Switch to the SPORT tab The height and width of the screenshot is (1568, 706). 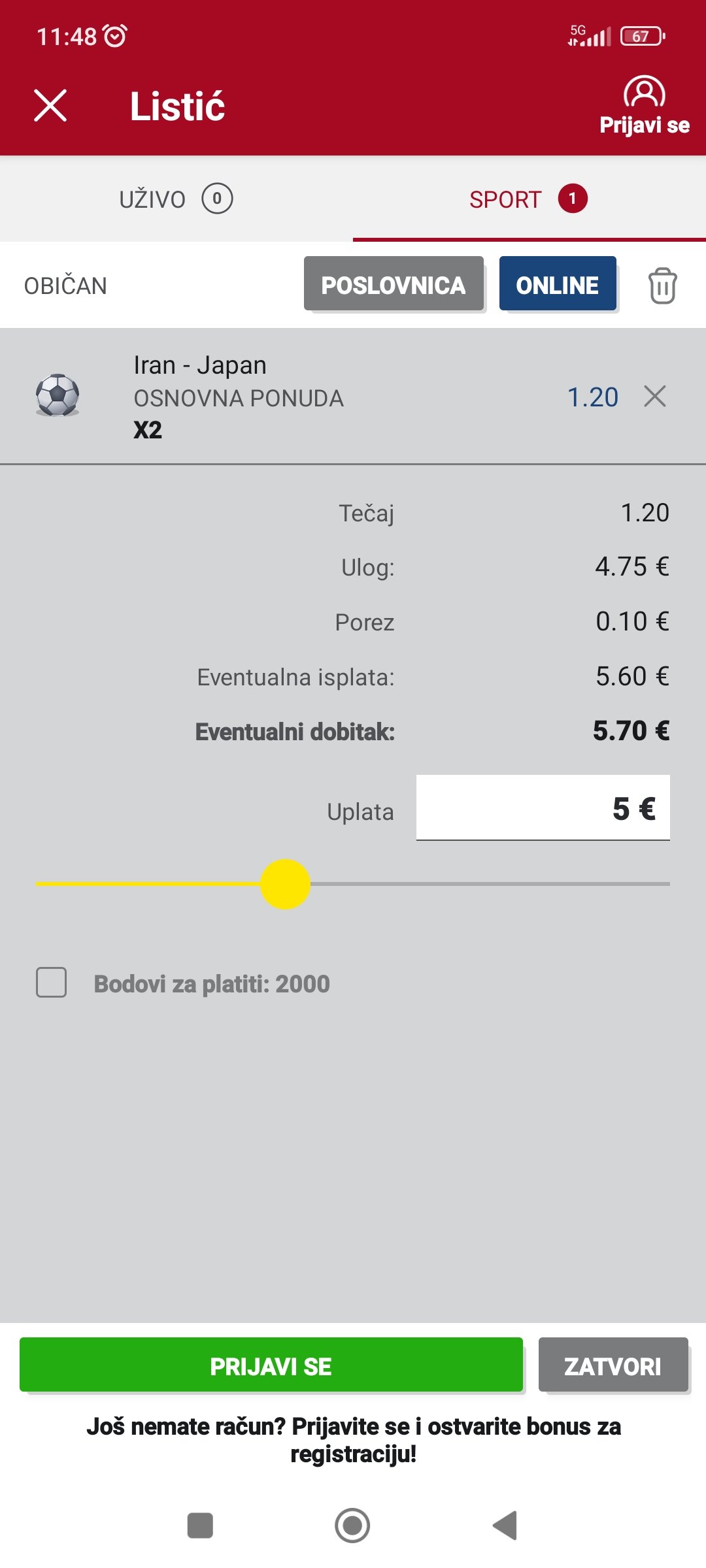[x=529, y=199]
